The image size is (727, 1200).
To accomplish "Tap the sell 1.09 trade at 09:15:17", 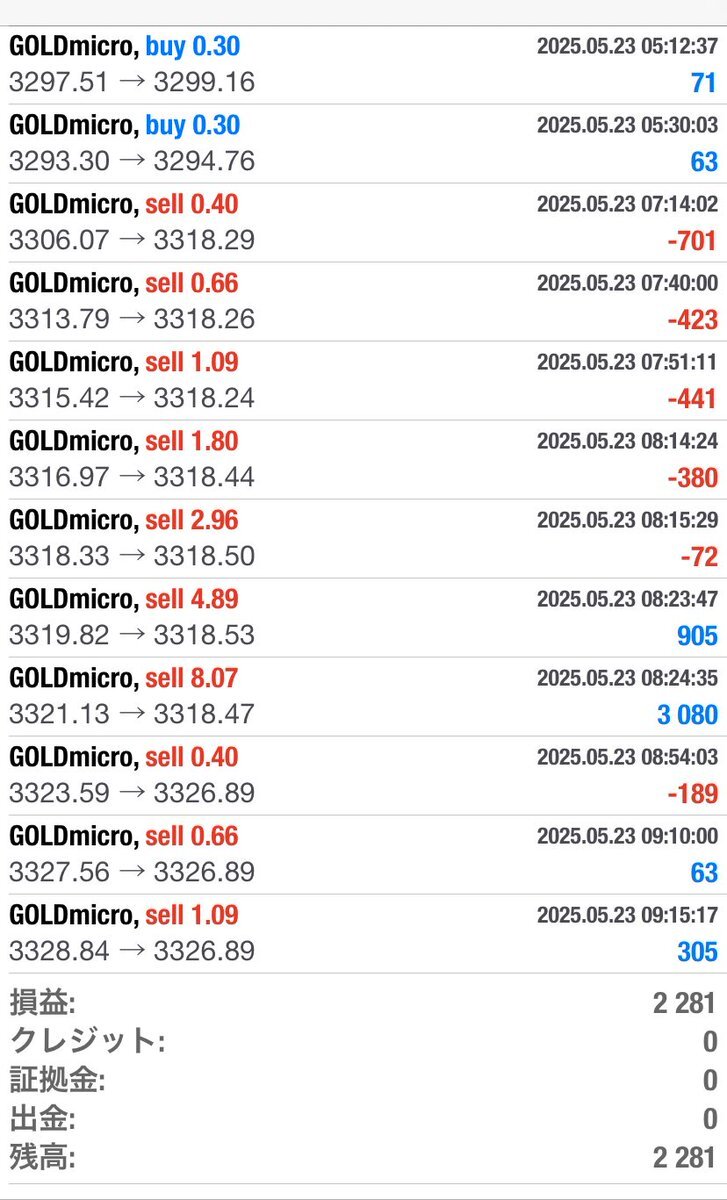I will [363, 934].
